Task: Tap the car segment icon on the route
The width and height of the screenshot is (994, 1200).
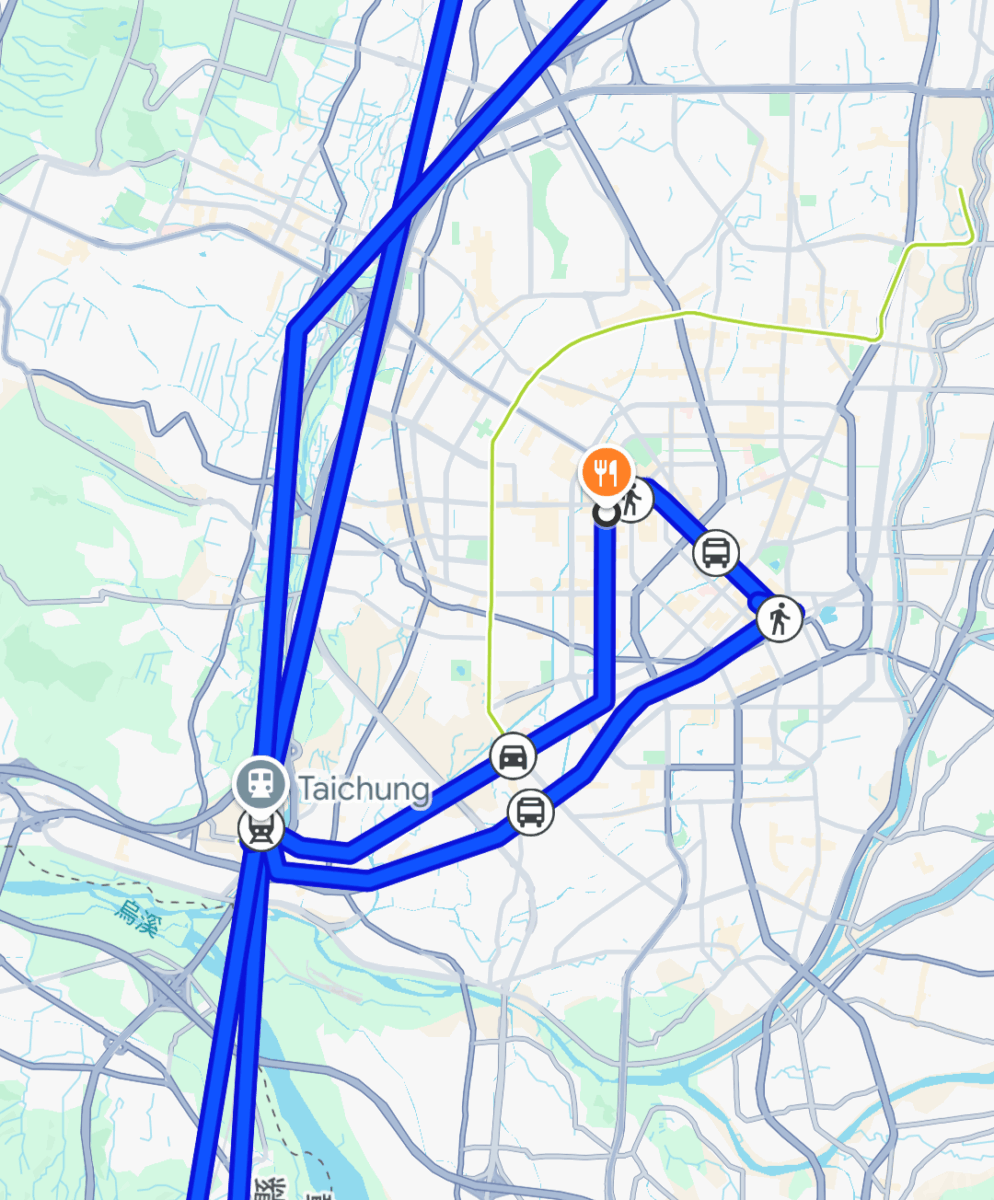Action: (513, 757)
